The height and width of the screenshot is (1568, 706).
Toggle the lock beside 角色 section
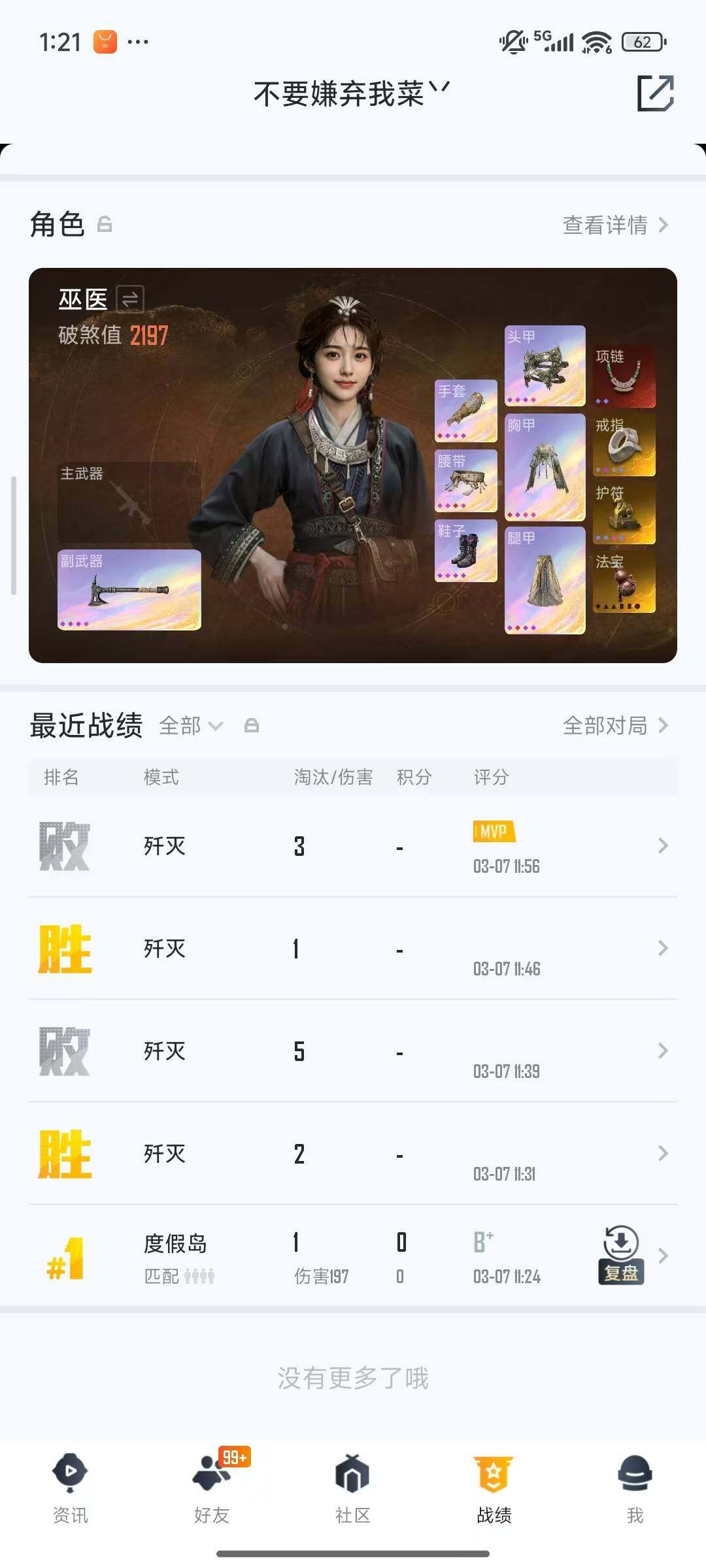point(103,225)
